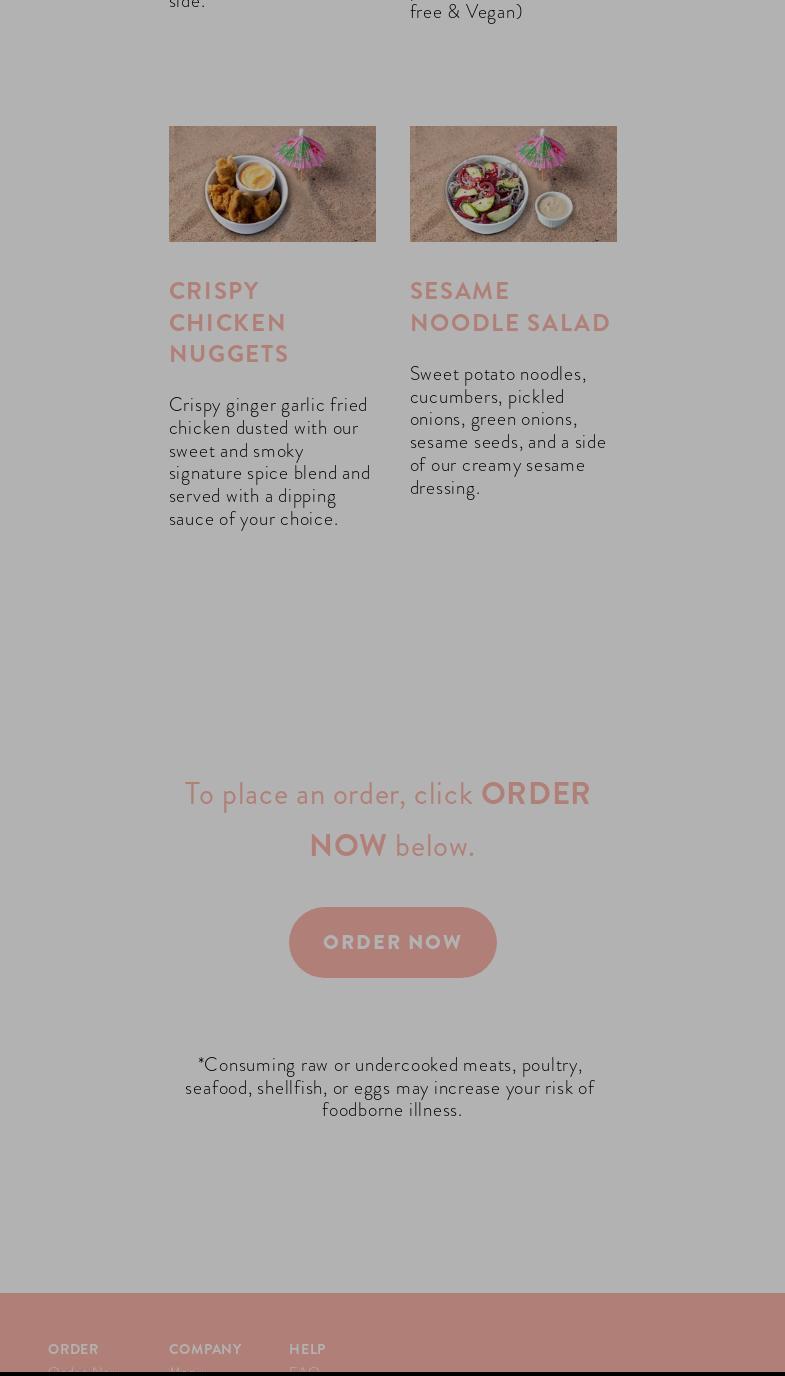Open the Order Now footer link
Image resolution: width=785 pixels, height=1376 pixels.
click(79, 1371)
